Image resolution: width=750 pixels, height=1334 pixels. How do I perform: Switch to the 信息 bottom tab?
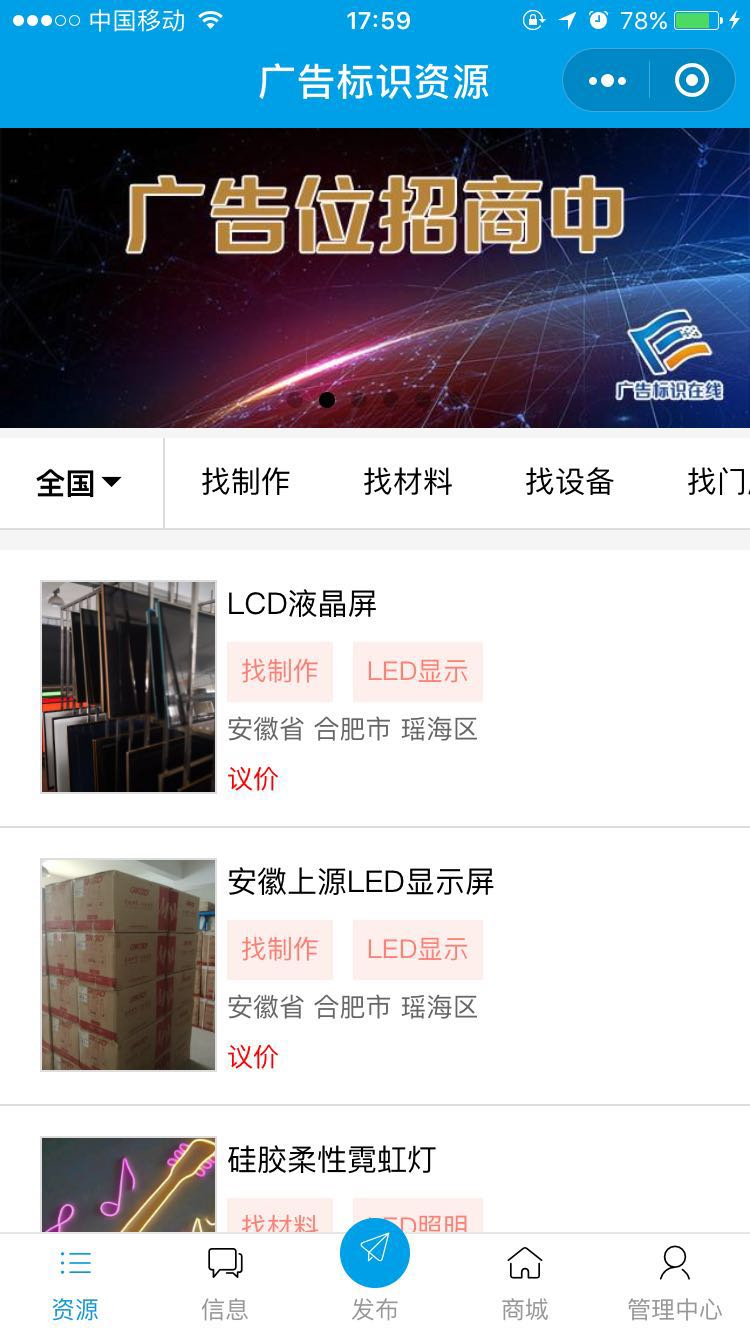click(225, 1283)
